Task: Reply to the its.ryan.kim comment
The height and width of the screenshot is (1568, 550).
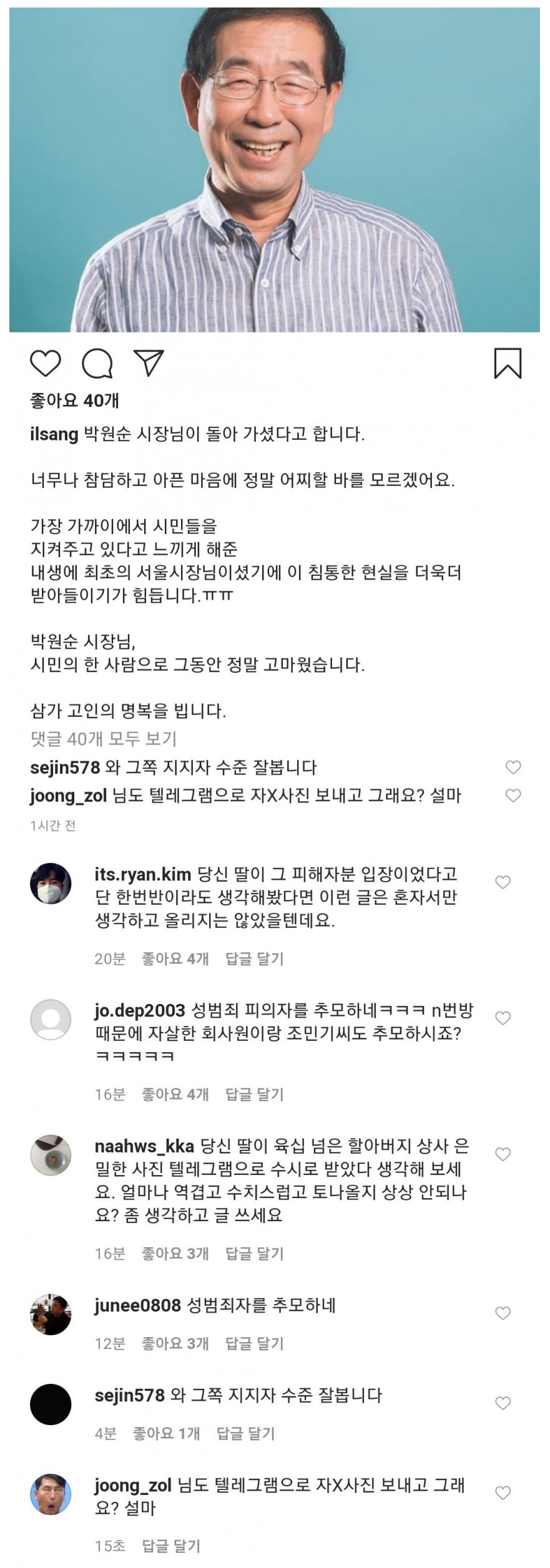Action: tap(254, 958)
